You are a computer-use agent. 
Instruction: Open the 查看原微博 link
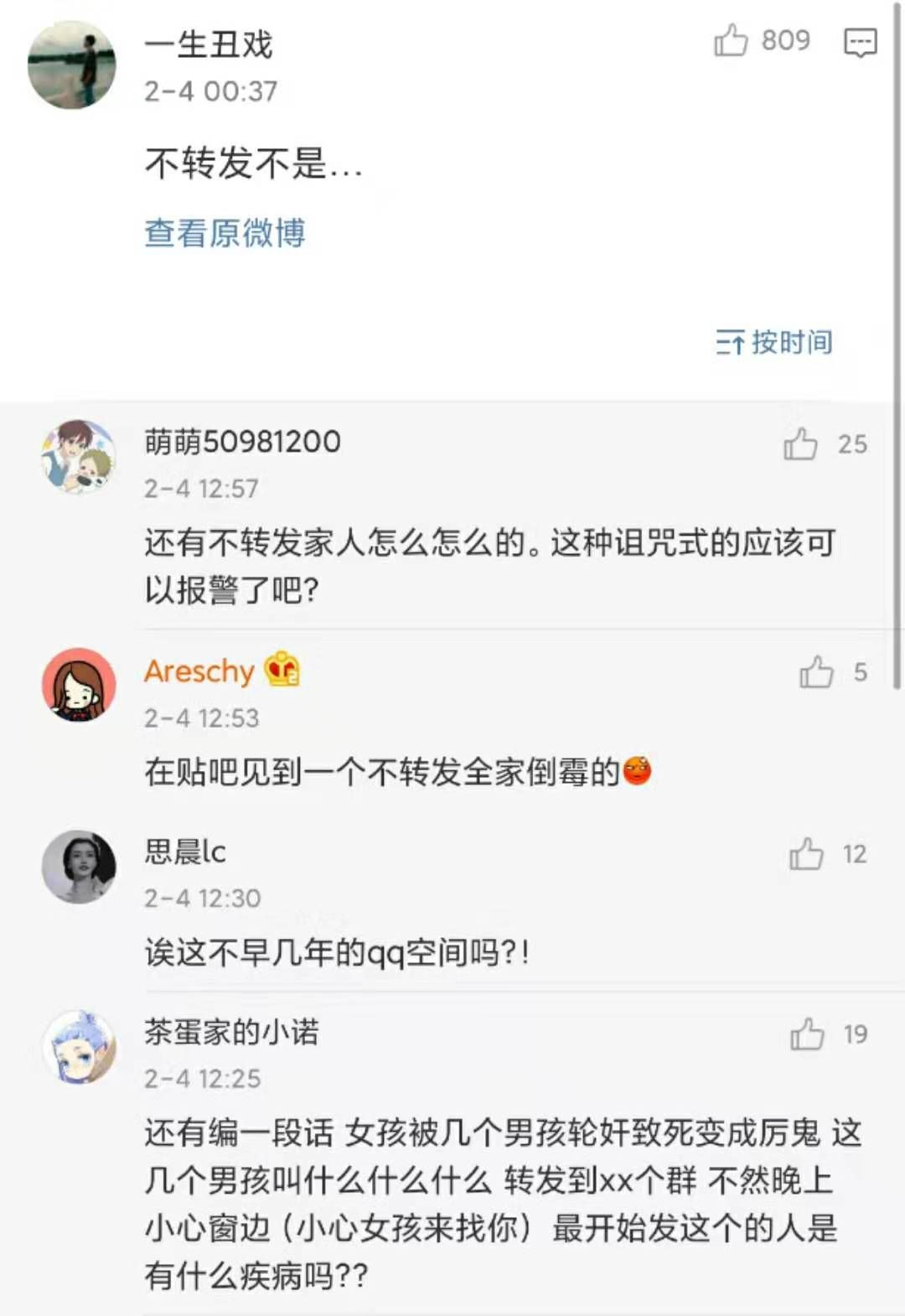coord(225,233)
